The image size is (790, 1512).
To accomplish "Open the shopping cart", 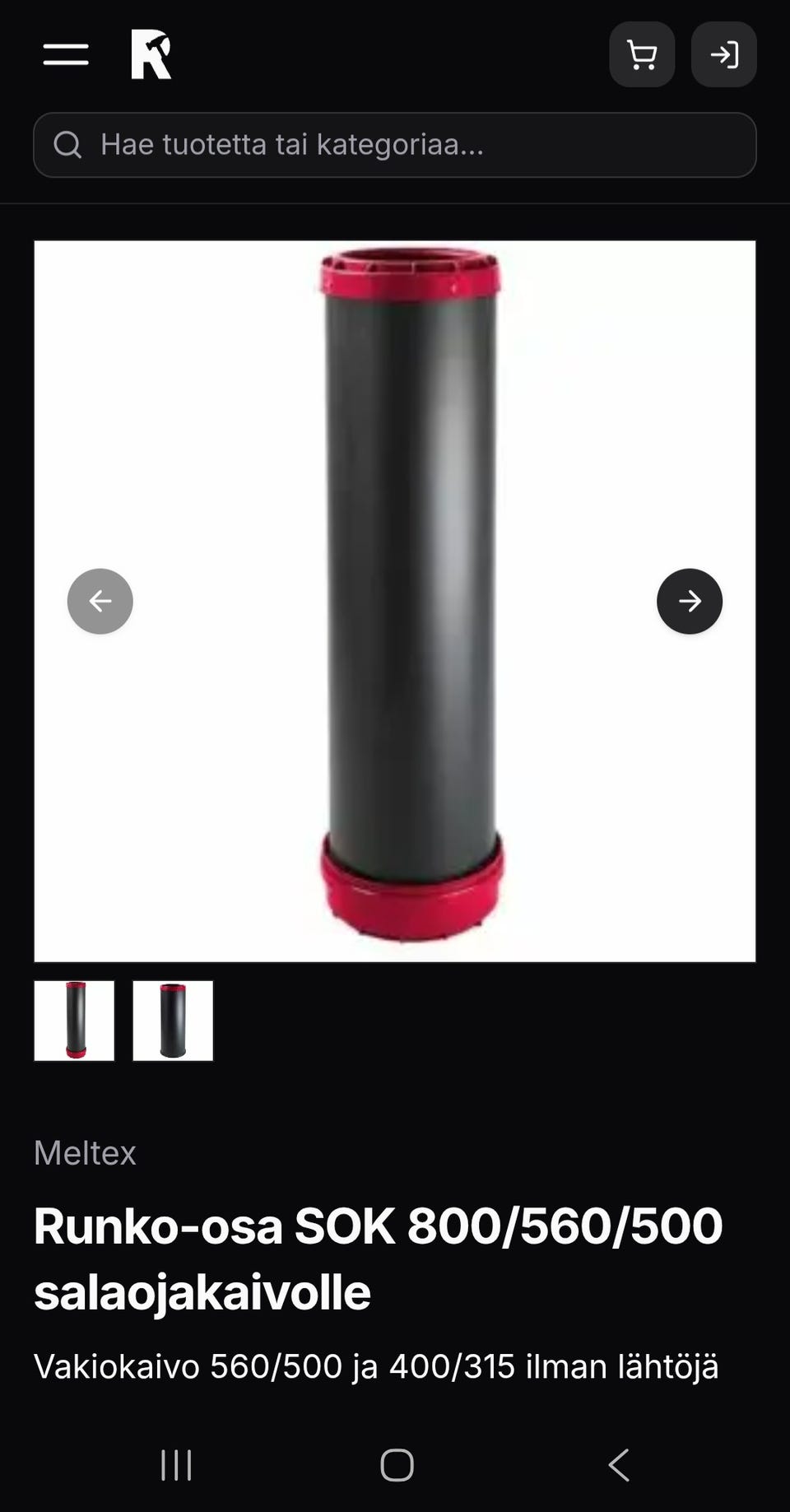I will click(642, 55).
